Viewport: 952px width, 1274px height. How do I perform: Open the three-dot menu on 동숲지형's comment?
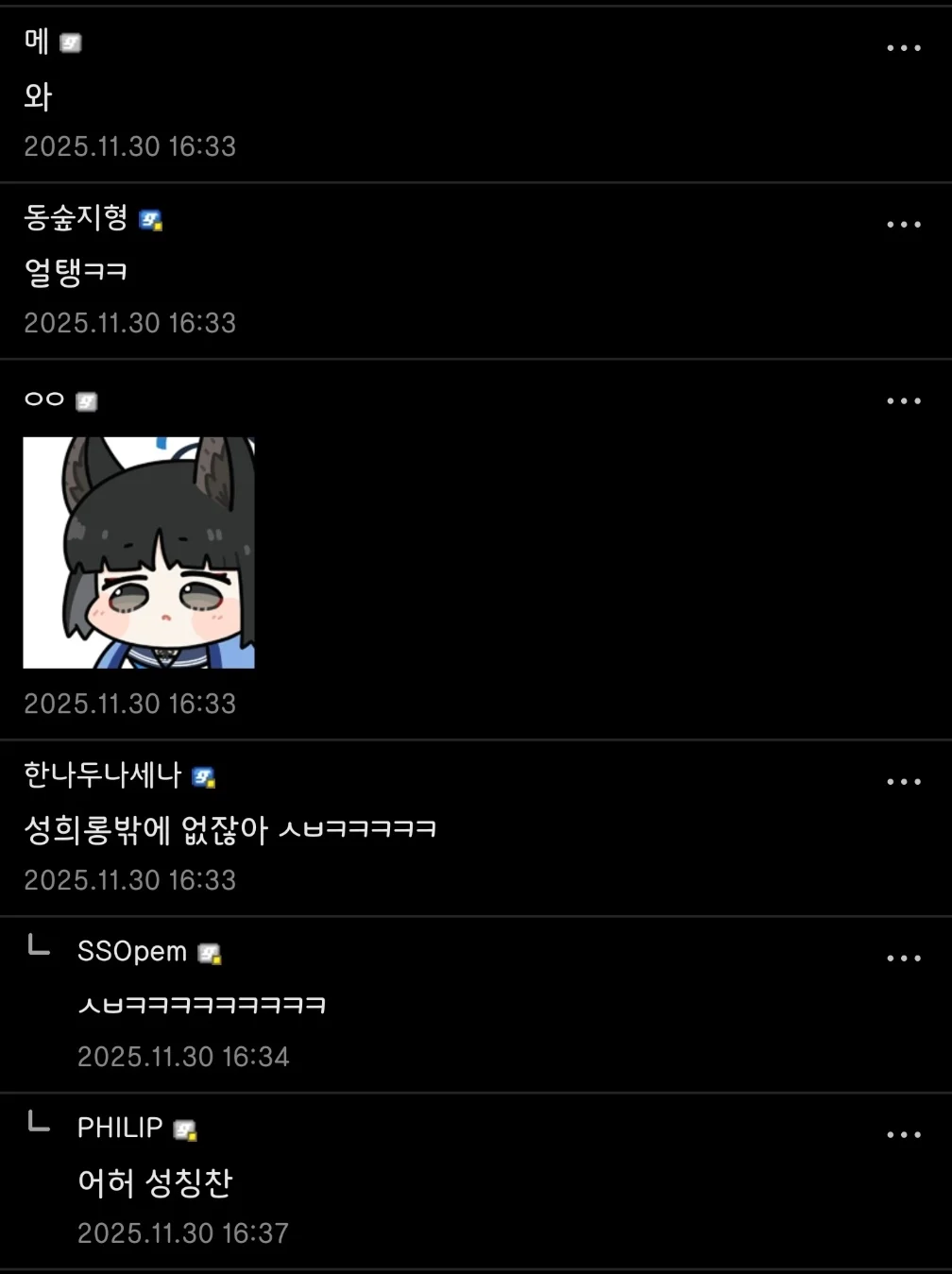pyautogui.click(x=903, y=225)
